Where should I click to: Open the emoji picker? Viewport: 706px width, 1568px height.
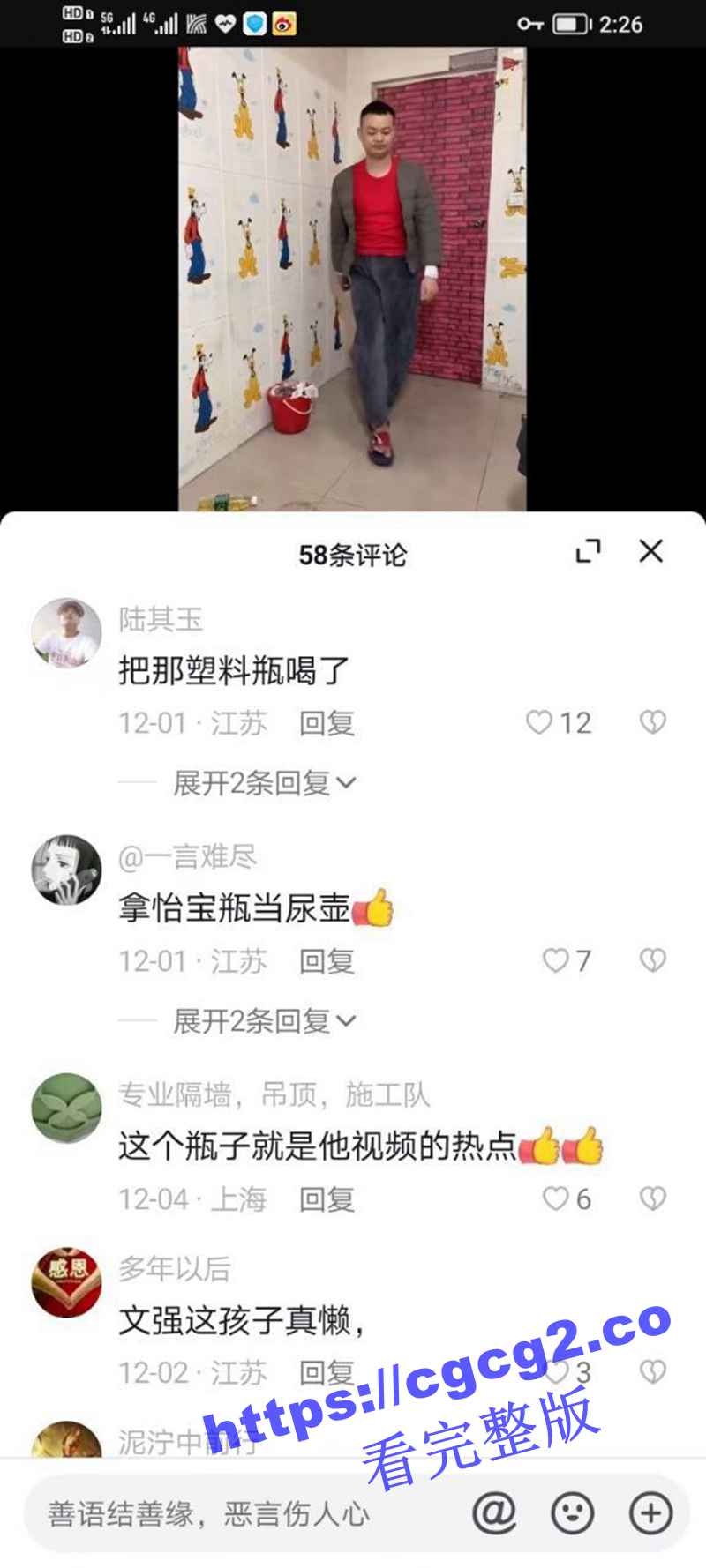(x=572, y=1513)
